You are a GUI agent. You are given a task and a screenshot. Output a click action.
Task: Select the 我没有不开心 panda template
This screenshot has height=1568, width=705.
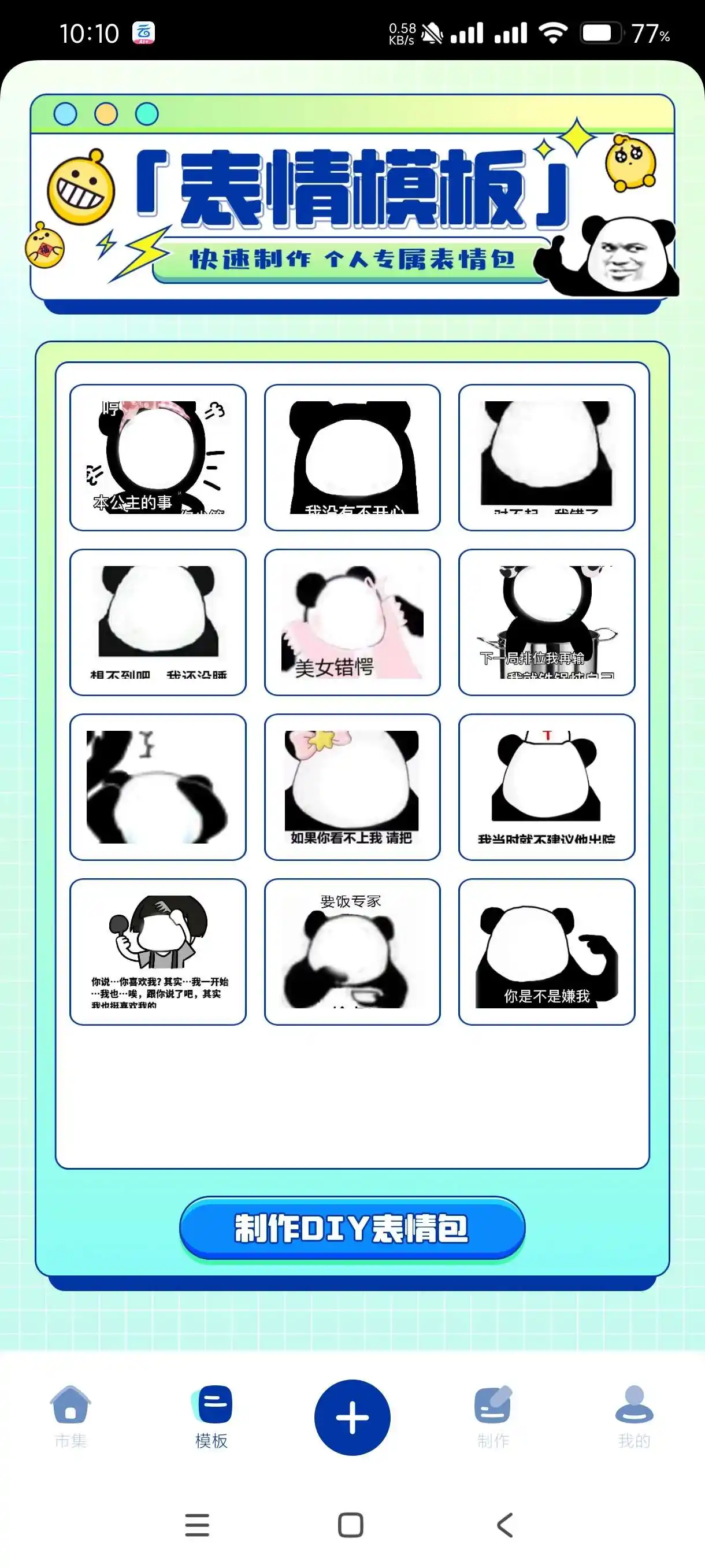pos(351,457)
